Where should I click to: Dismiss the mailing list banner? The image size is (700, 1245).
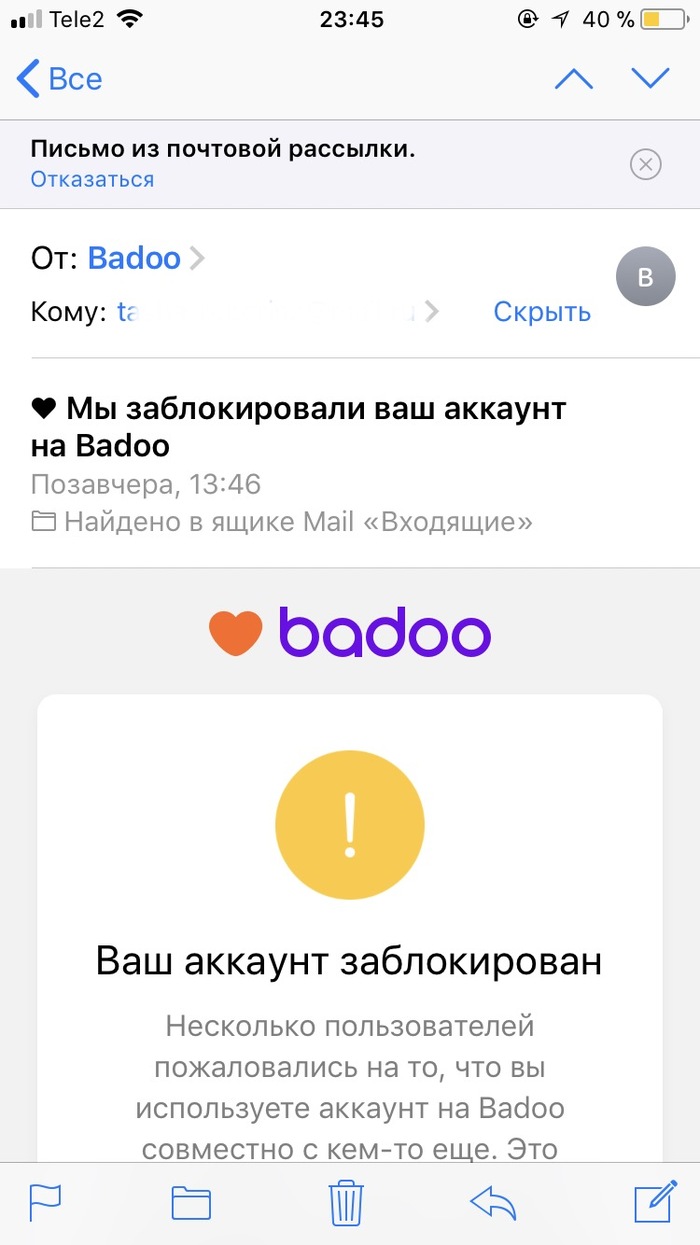pos(646,164)
